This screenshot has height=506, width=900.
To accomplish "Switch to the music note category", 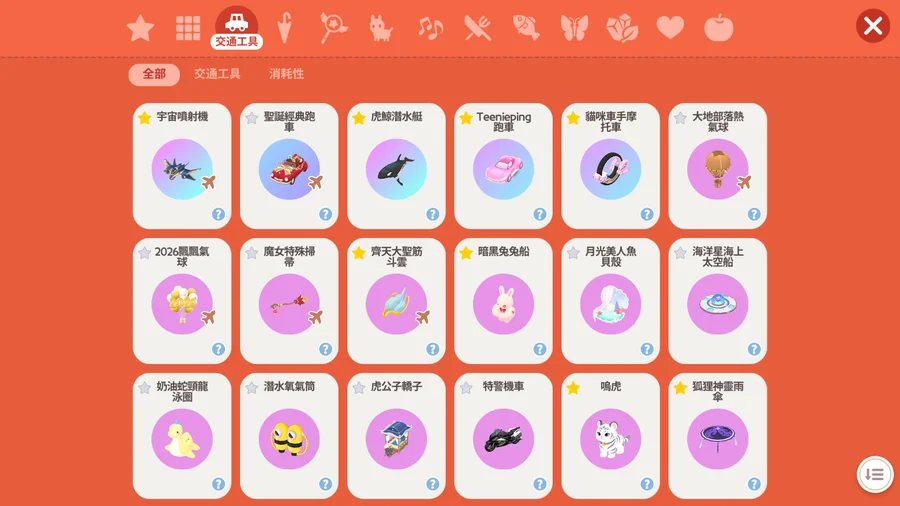I will 430,28.
